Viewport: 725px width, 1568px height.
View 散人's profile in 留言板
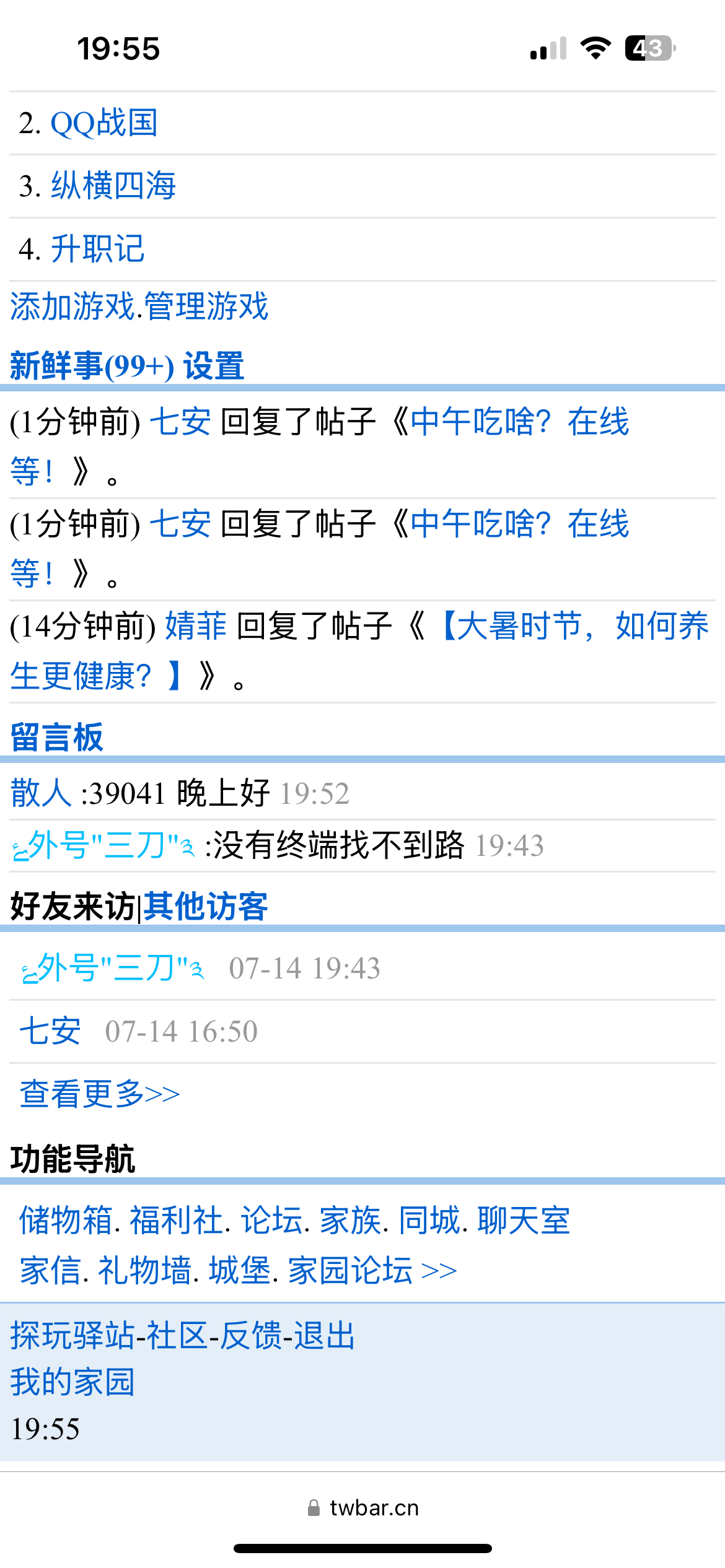coord(41,793)
